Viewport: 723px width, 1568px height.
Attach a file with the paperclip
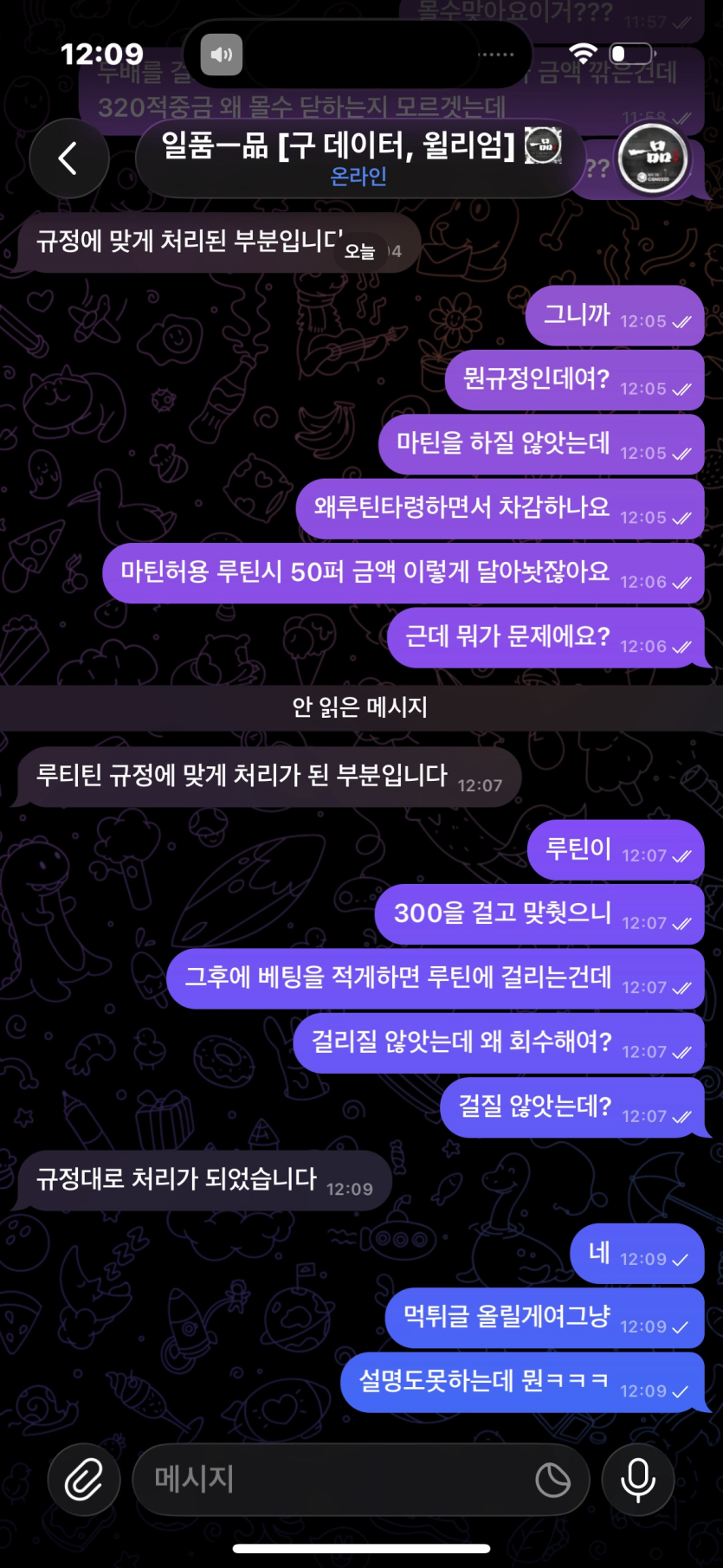[84, 1479]
